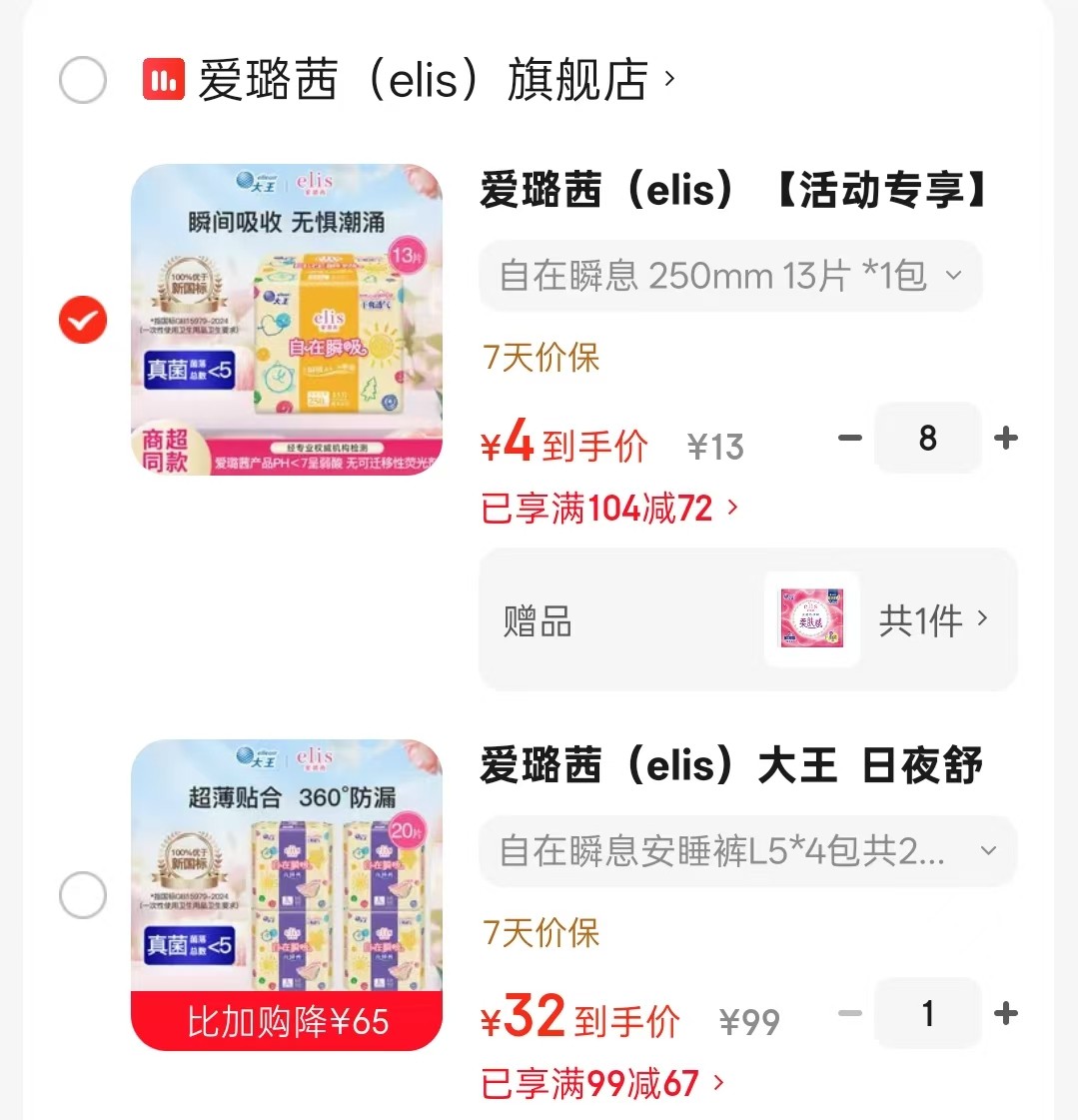Open the 超薄贴合 360°防漏 product image
Screen dimensions: 1078x1120
[x=287, y=895]
